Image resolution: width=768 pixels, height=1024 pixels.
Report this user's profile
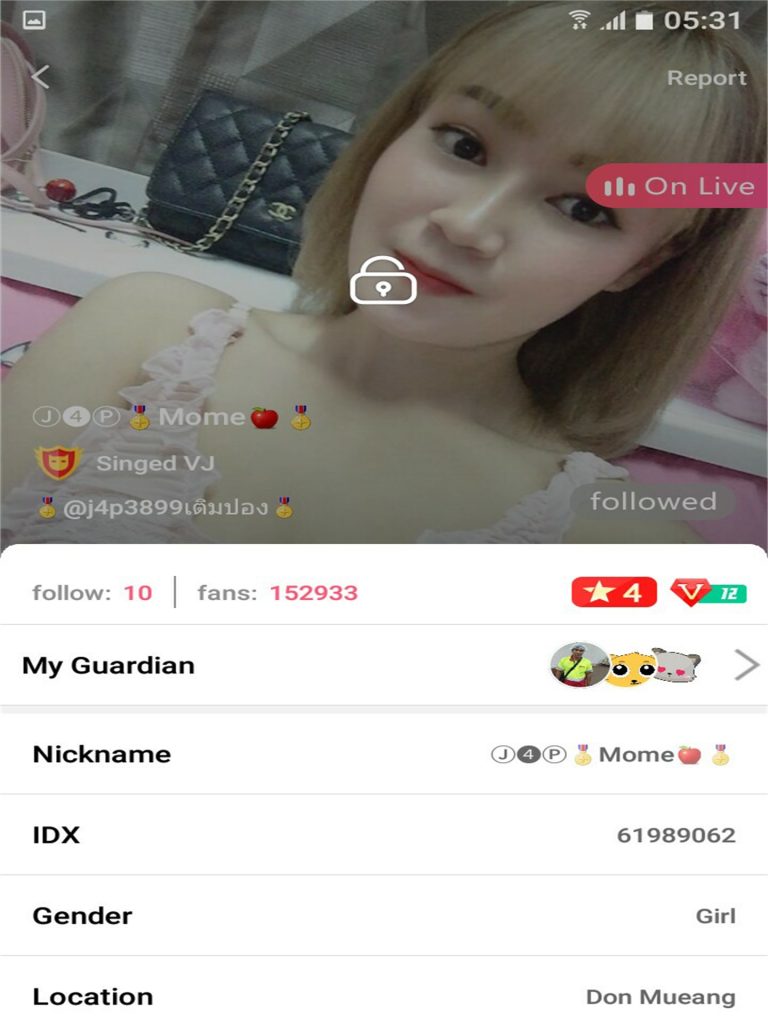706,78
